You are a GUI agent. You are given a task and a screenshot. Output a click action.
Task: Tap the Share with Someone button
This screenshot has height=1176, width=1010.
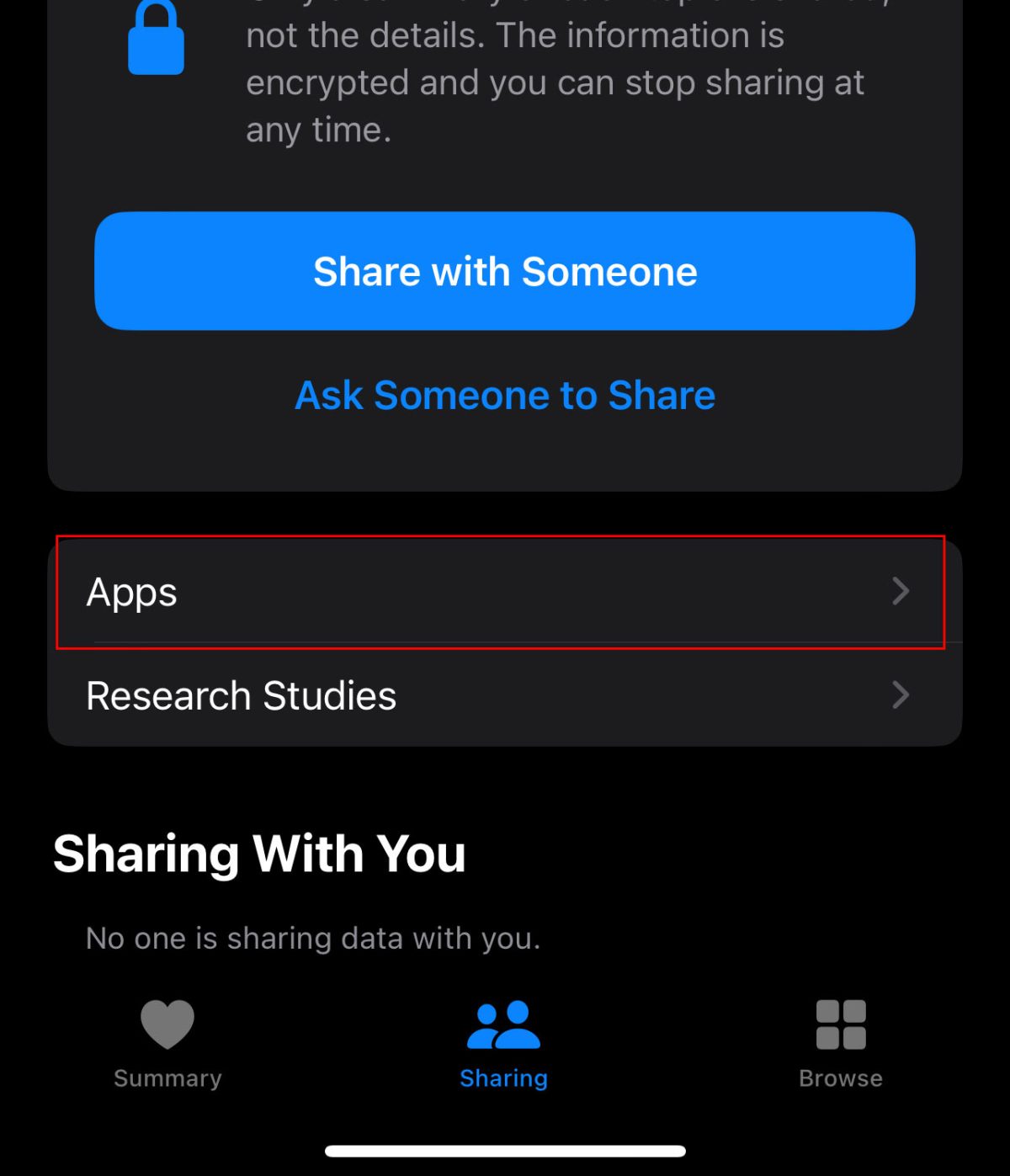coord(505,271)
